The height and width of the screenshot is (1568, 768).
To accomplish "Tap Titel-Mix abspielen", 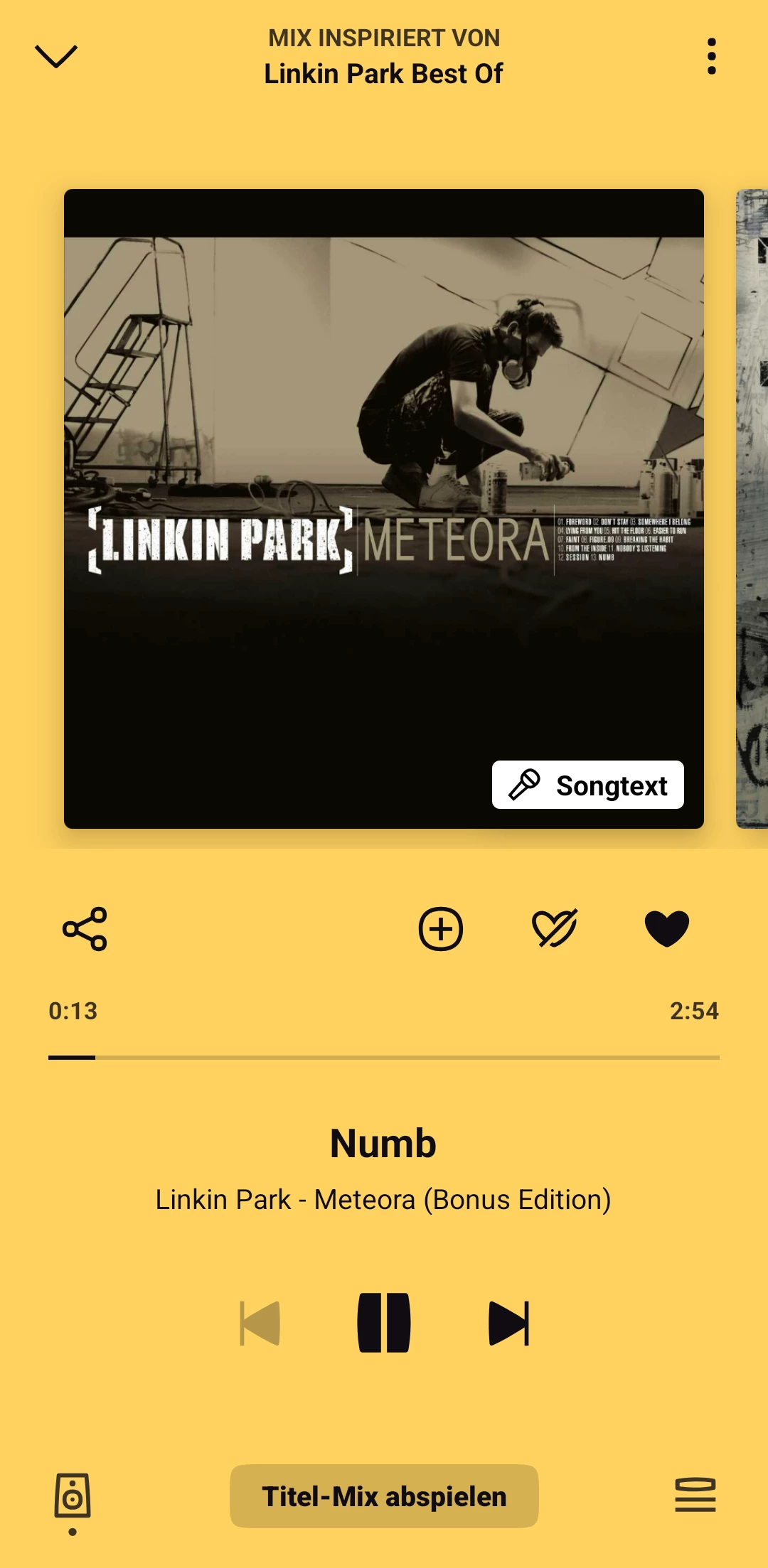I will pos(384,1496).
